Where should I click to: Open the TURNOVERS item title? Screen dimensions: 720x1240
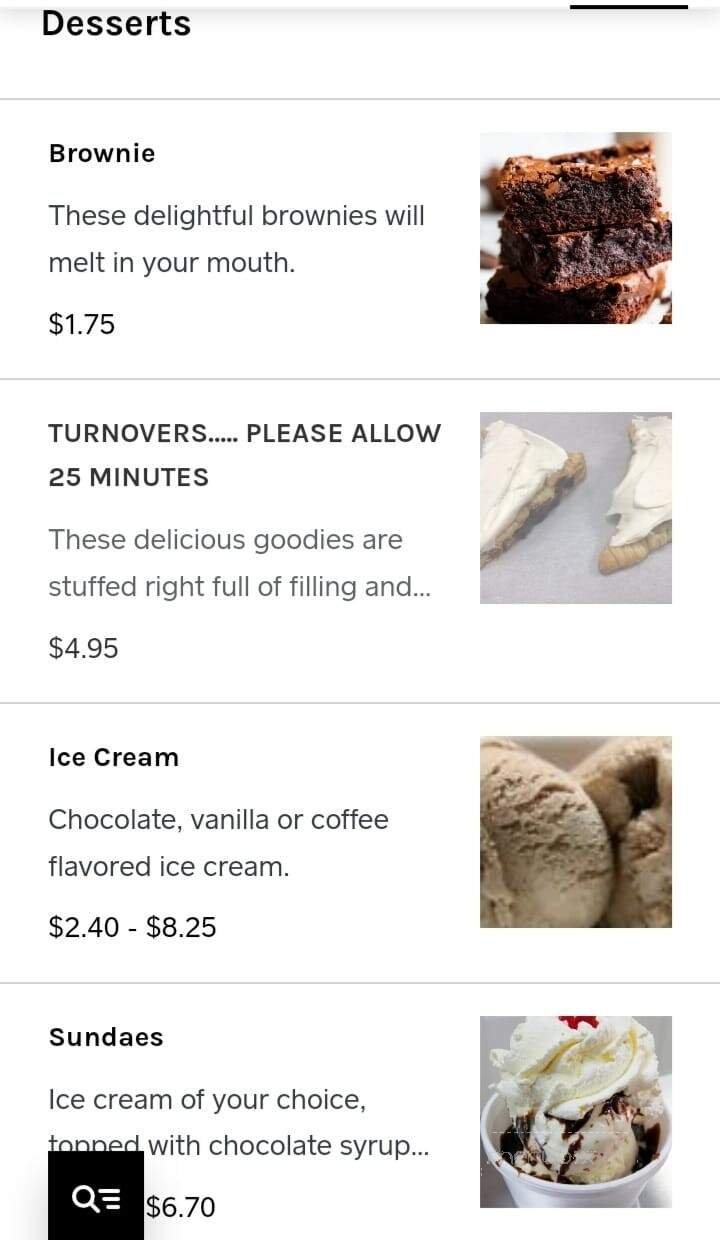coord(244,455)
